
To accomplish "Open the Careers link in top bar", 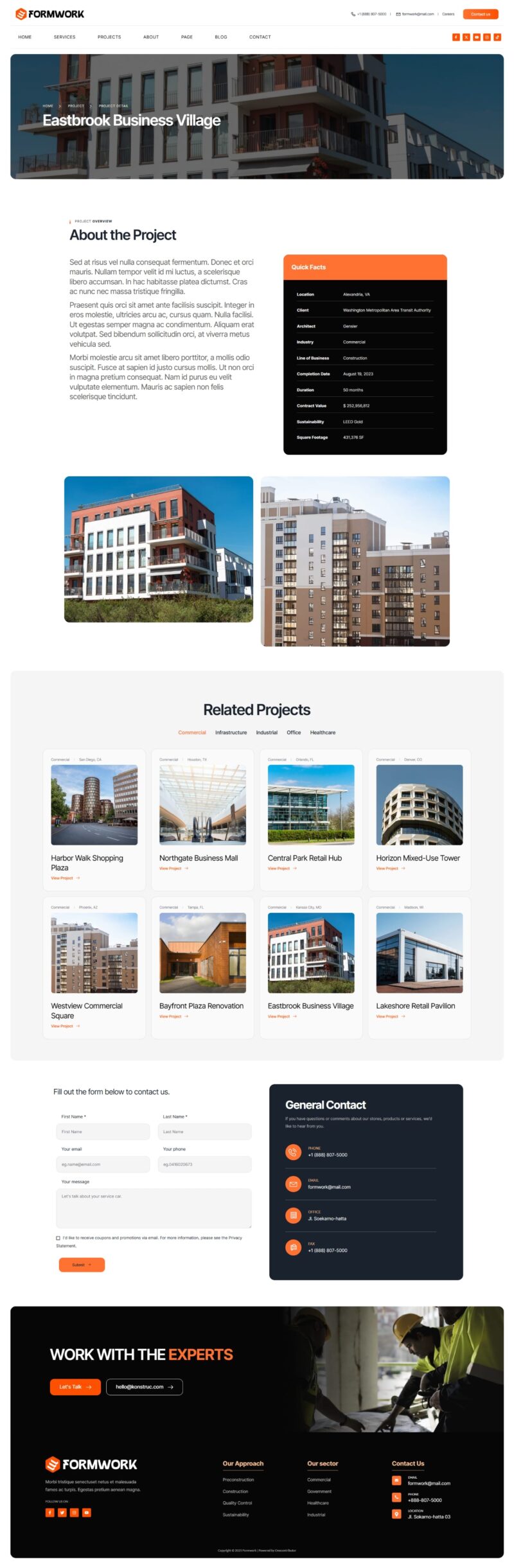I will [x=448, y=14].
